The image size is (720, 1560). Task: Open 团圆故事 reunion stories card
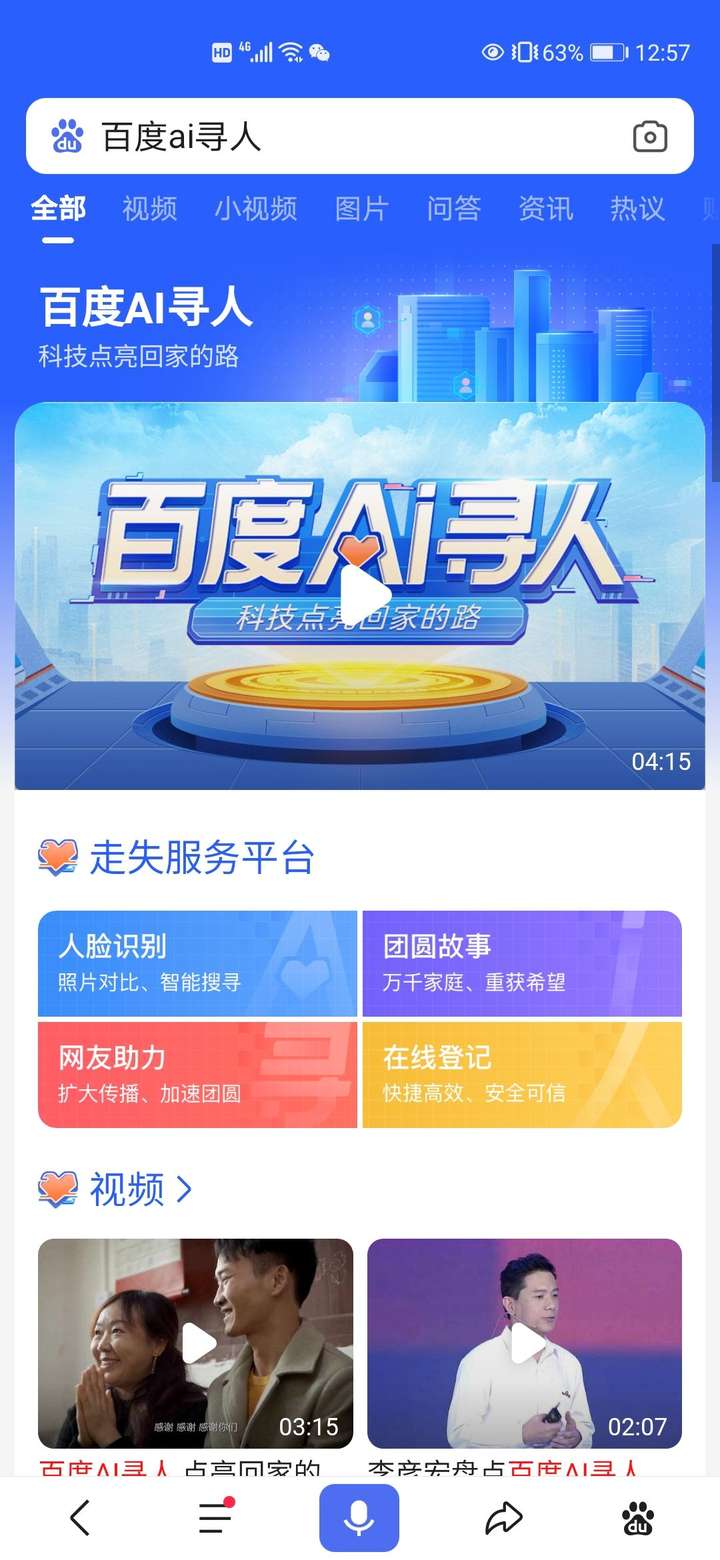(x=522, y=963)
